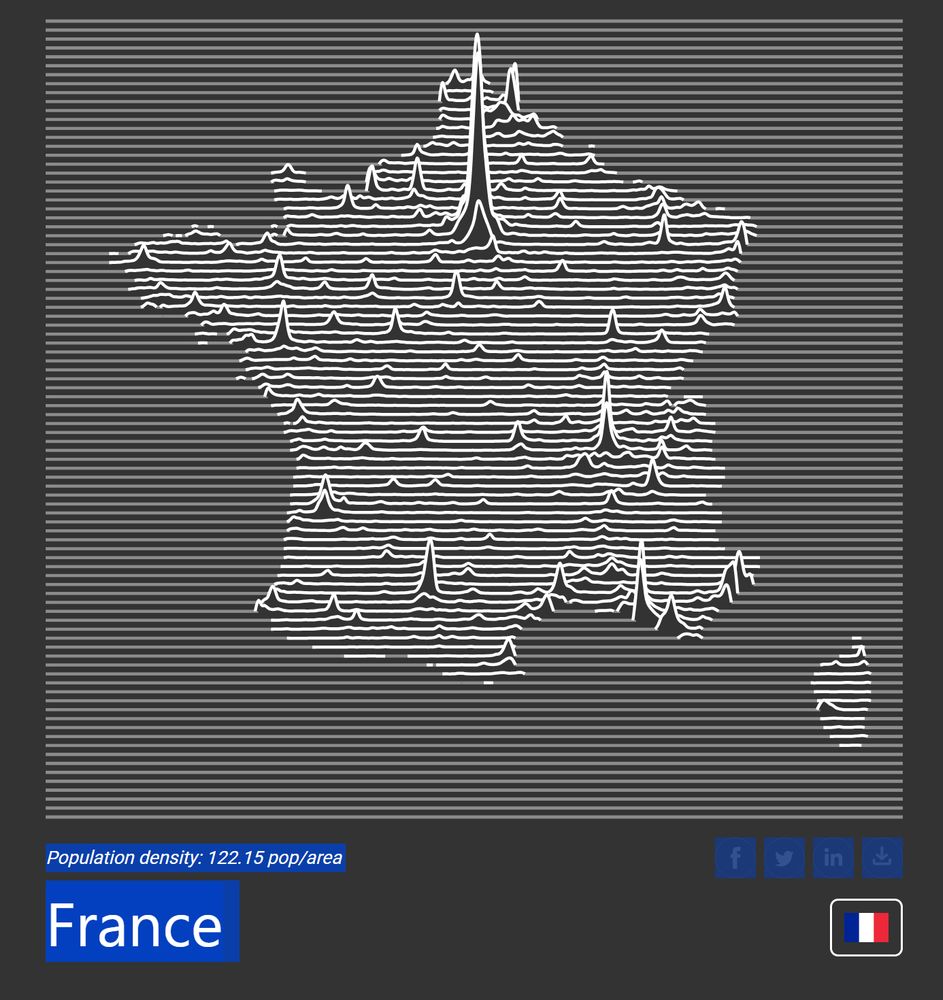Open the country selector with French flag

[x=866, y=927]
